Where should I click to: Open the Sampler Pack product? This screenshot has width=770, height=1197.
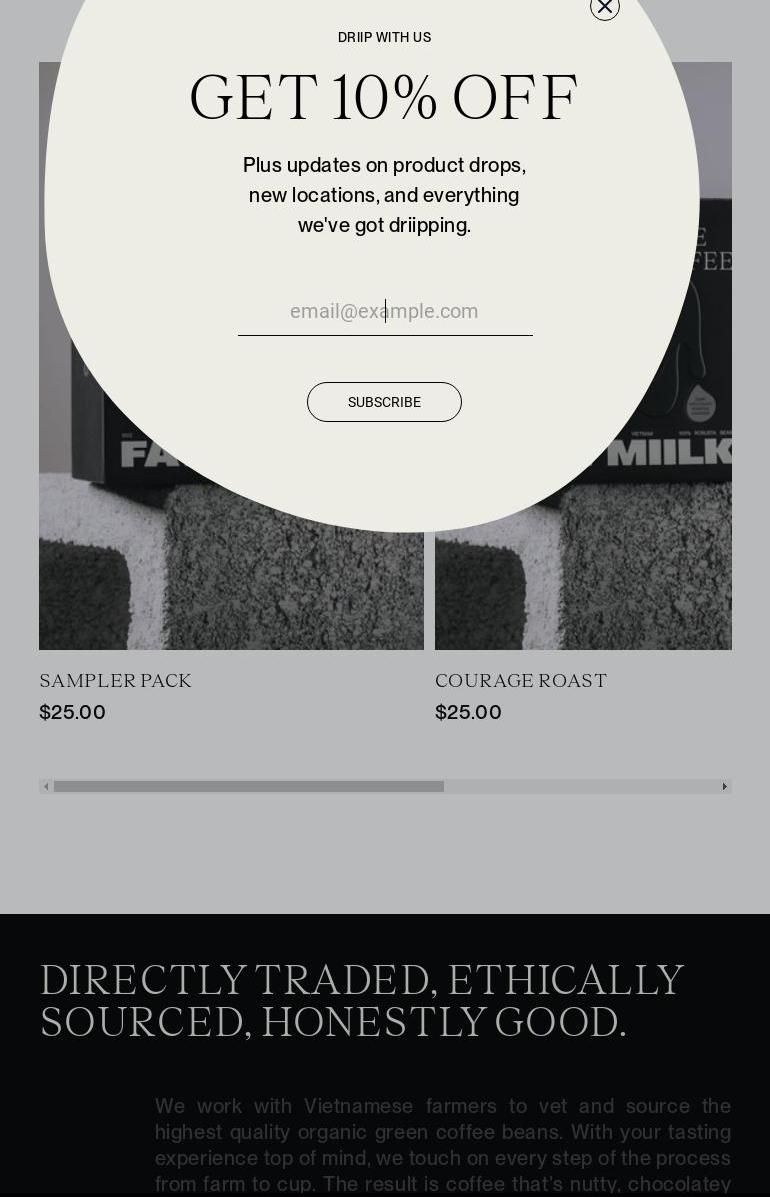tap(115, 681)
